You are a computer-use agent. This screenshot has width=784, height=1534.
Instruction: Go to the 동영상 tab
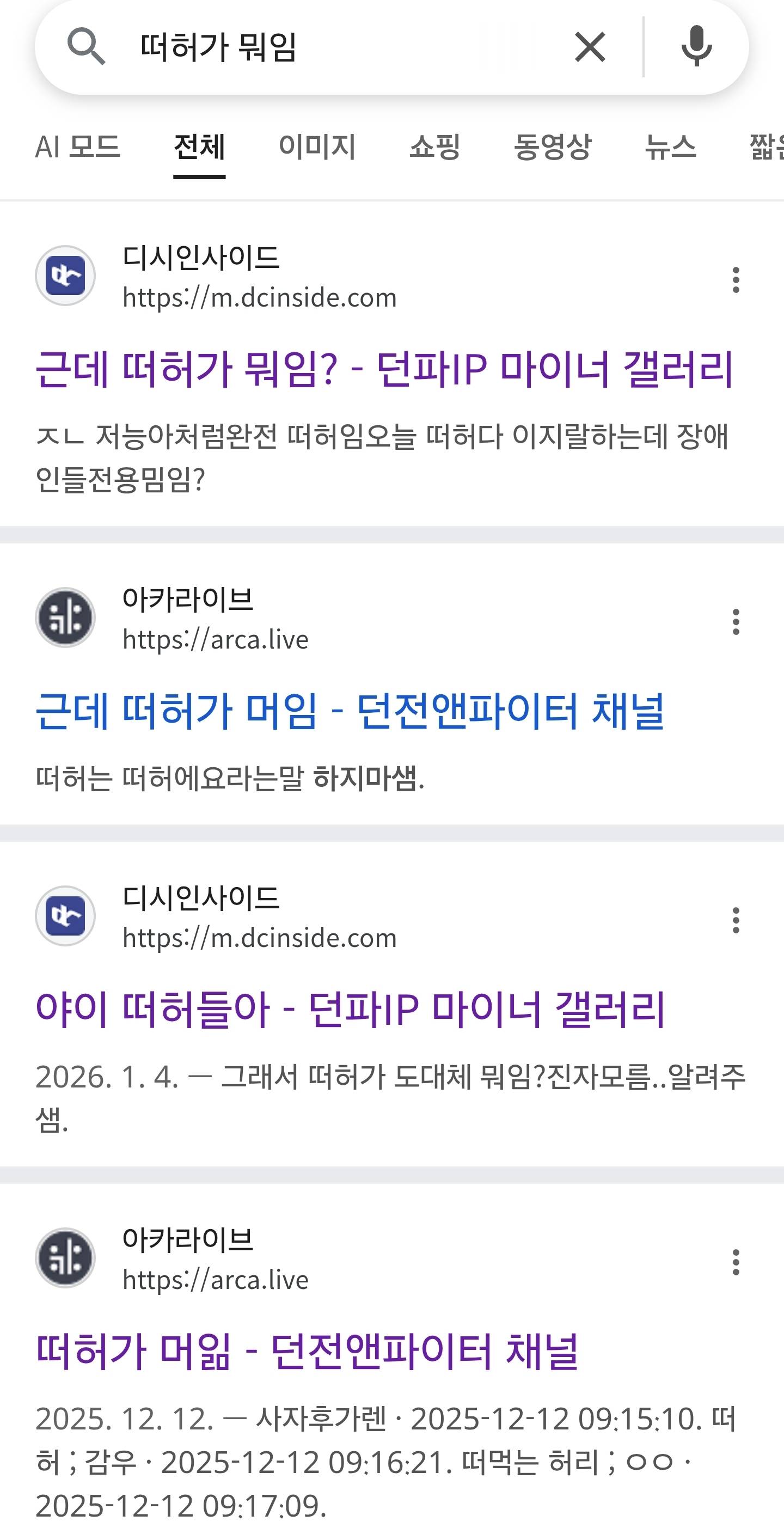pyautogui.click(x=553, y=146)
